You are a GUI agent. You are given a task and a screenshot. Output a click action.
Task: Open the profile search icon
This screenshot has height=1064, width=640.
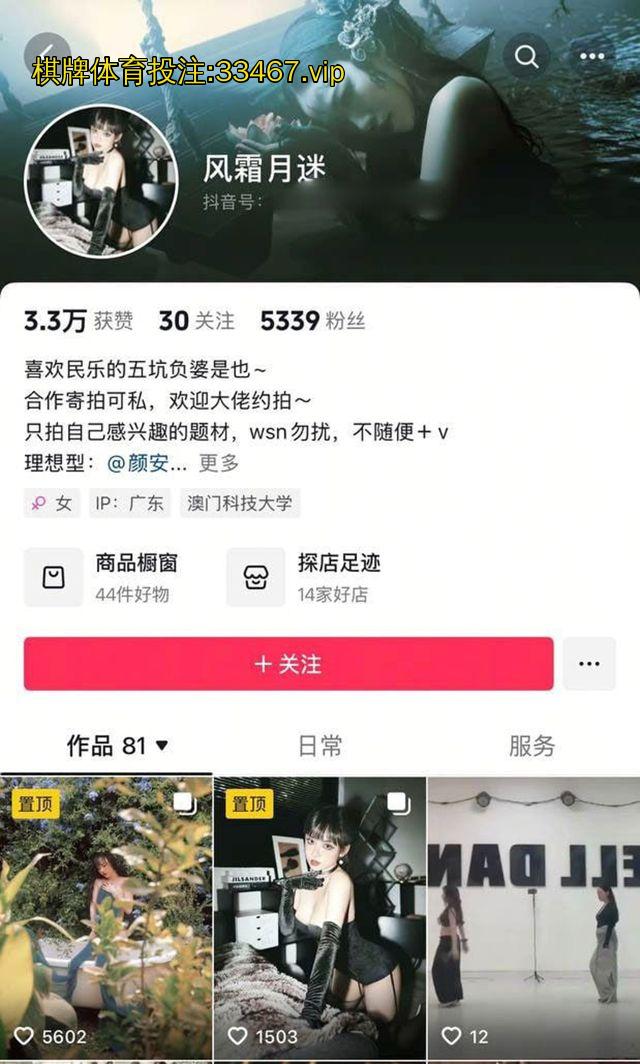[x=526, y=56]
